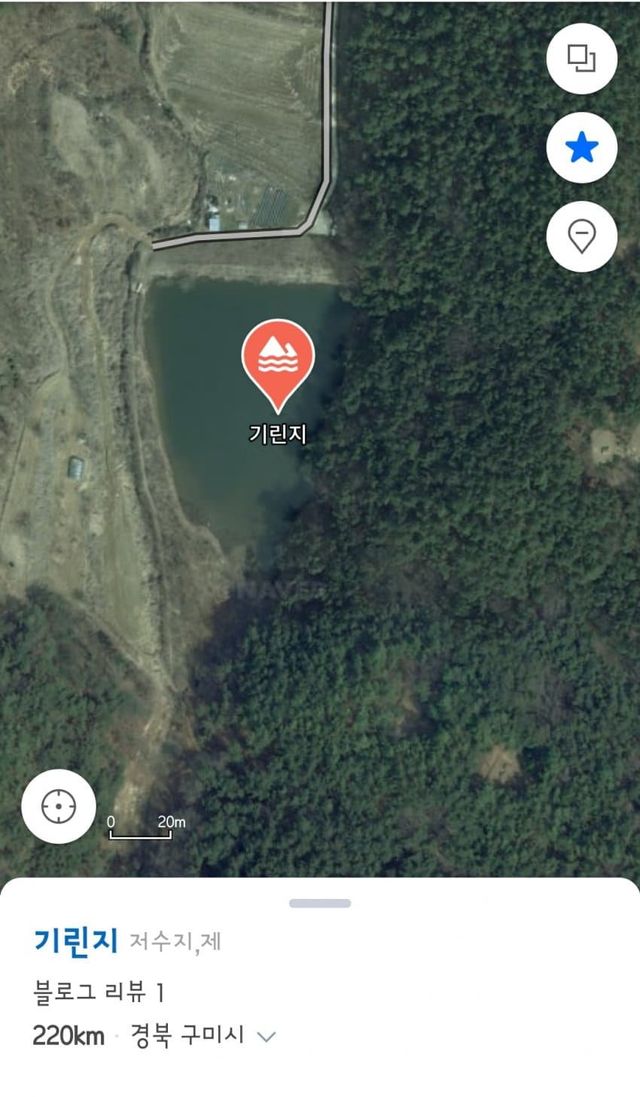The image size is (640, 1097).
Task: Open 블로그 리뷰 1
Action: 99,992
